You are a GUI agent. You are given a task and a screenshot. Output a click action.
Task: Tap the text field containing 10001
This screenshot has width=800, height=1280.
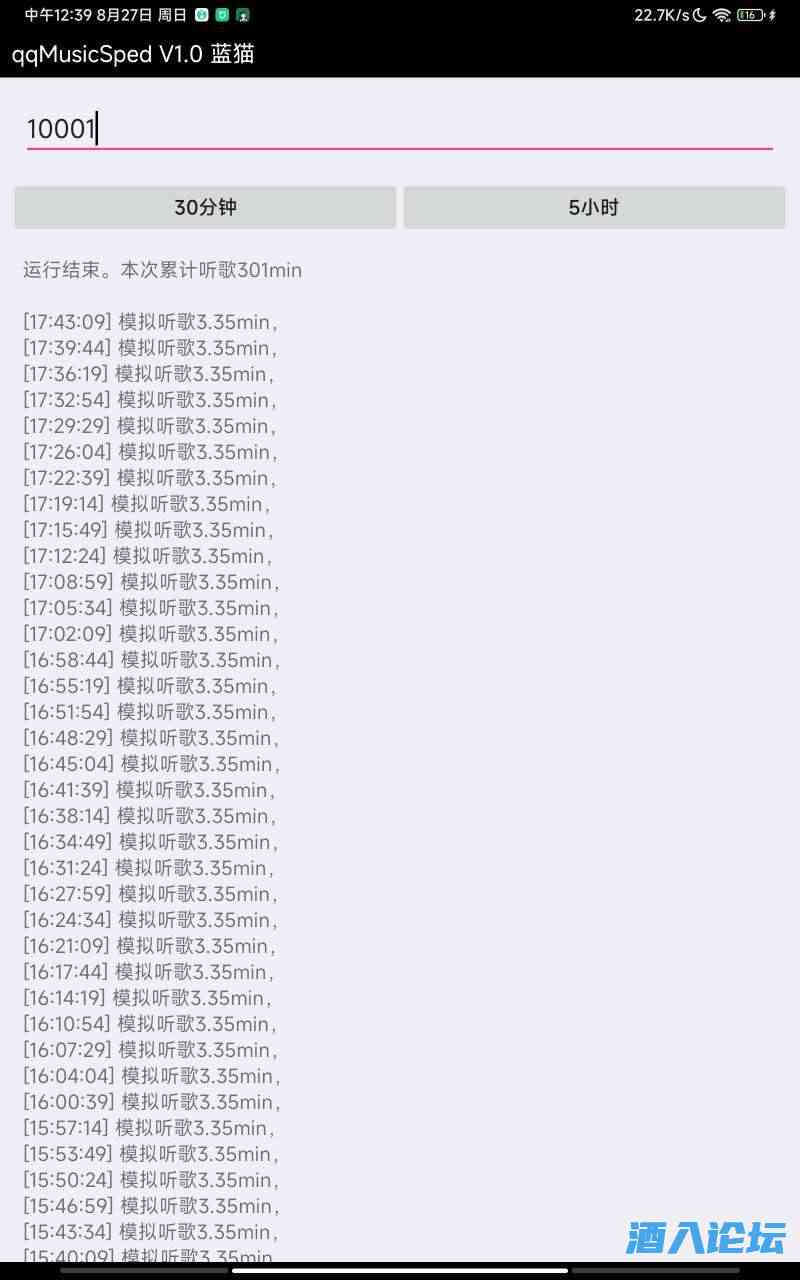[x=400, y=129]
